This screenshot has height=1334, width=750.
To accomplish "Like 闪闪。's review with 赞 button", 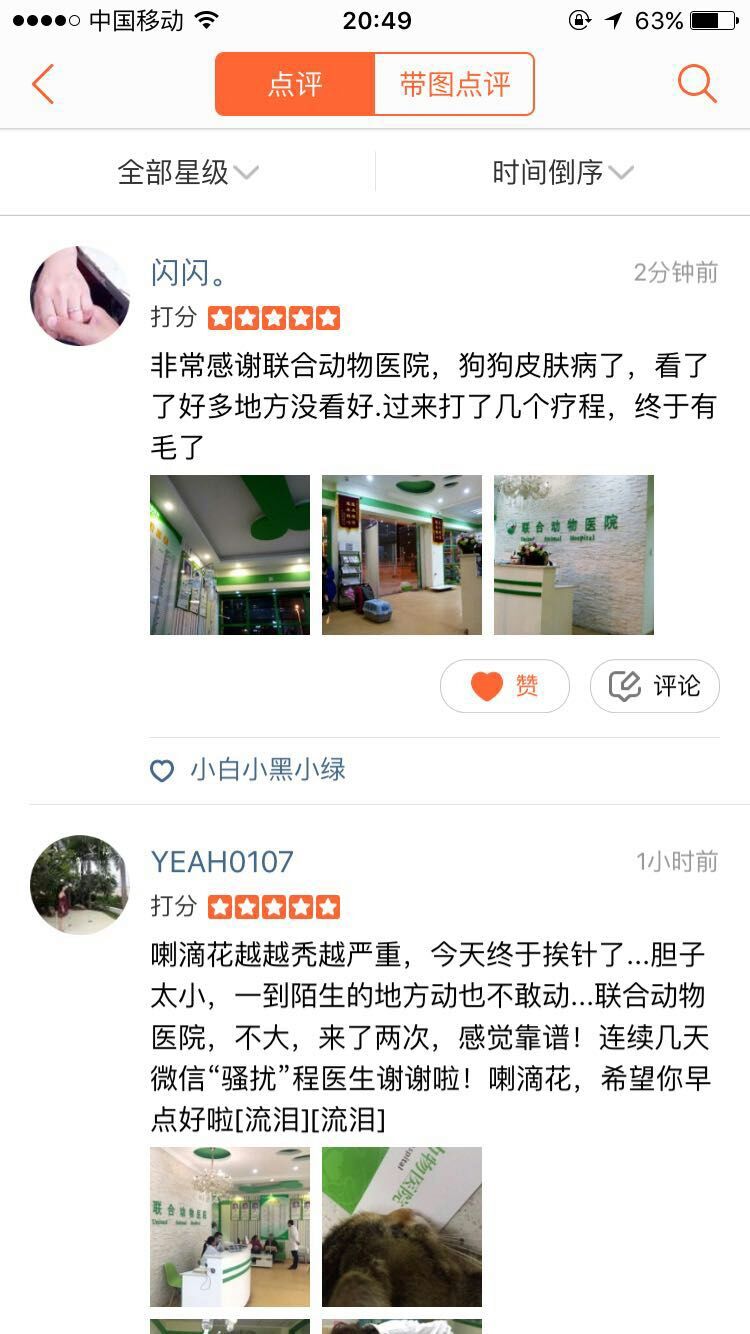I will (505, 686).
